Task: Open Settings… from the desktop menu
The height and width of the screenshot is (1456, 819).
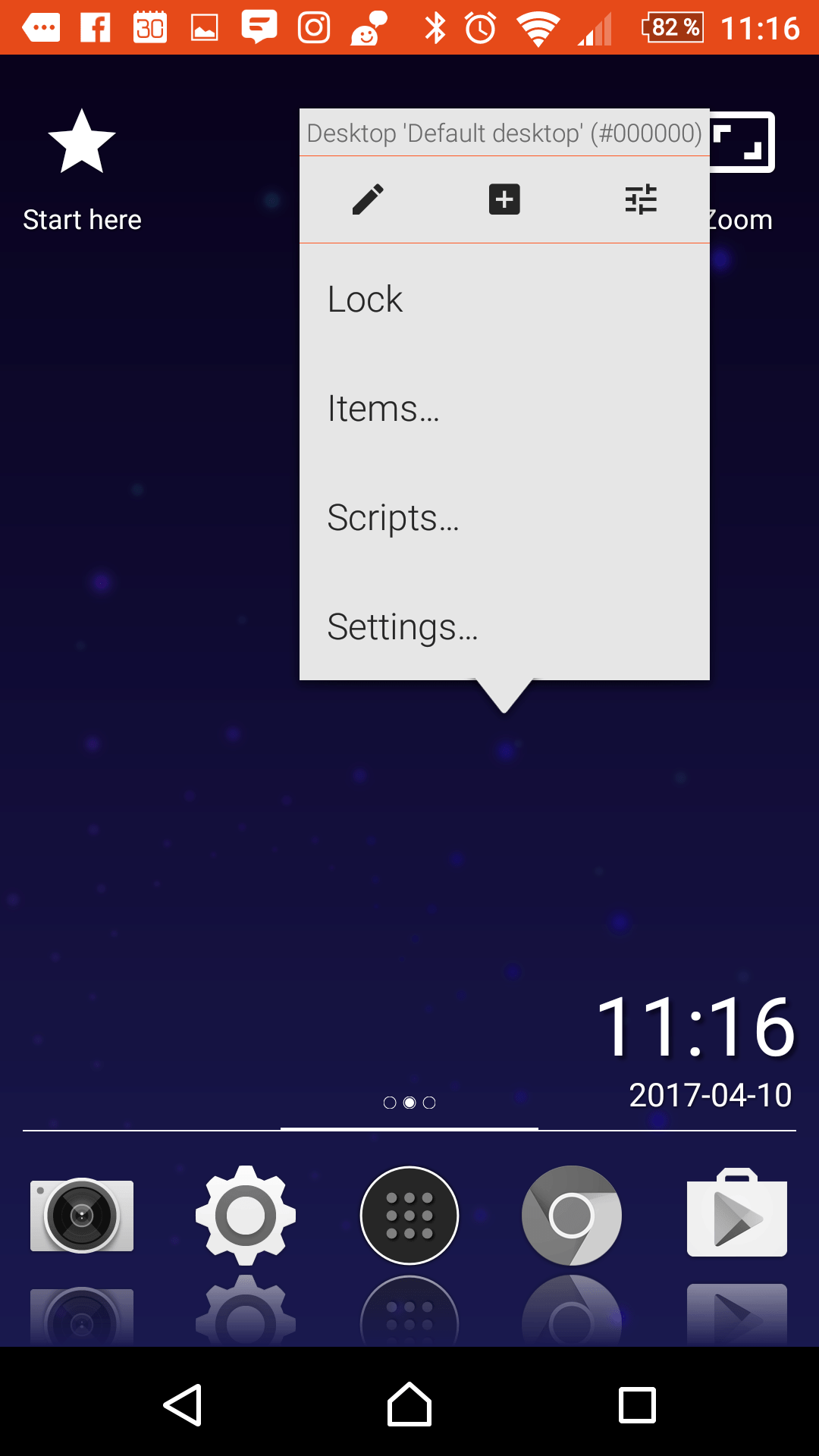Action: [504, 626]
